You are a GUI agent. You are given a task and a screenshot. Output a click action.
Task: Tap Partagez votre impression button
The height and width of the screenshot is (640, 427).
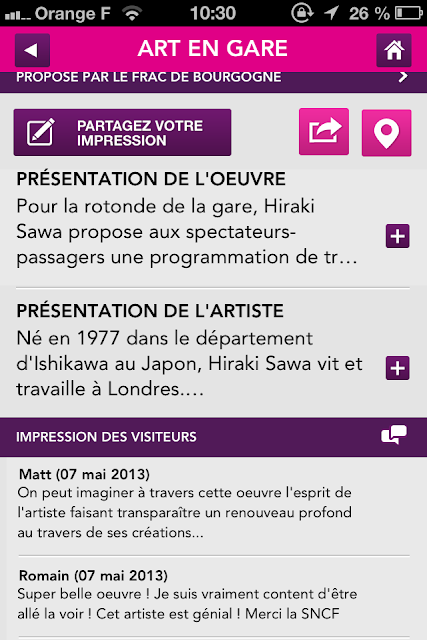[x=122, y=132]
